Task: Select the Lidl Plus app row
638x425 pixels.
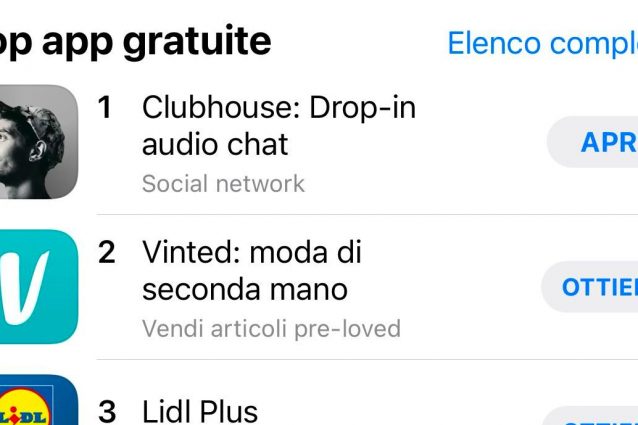Action: (x=200, y=410)
